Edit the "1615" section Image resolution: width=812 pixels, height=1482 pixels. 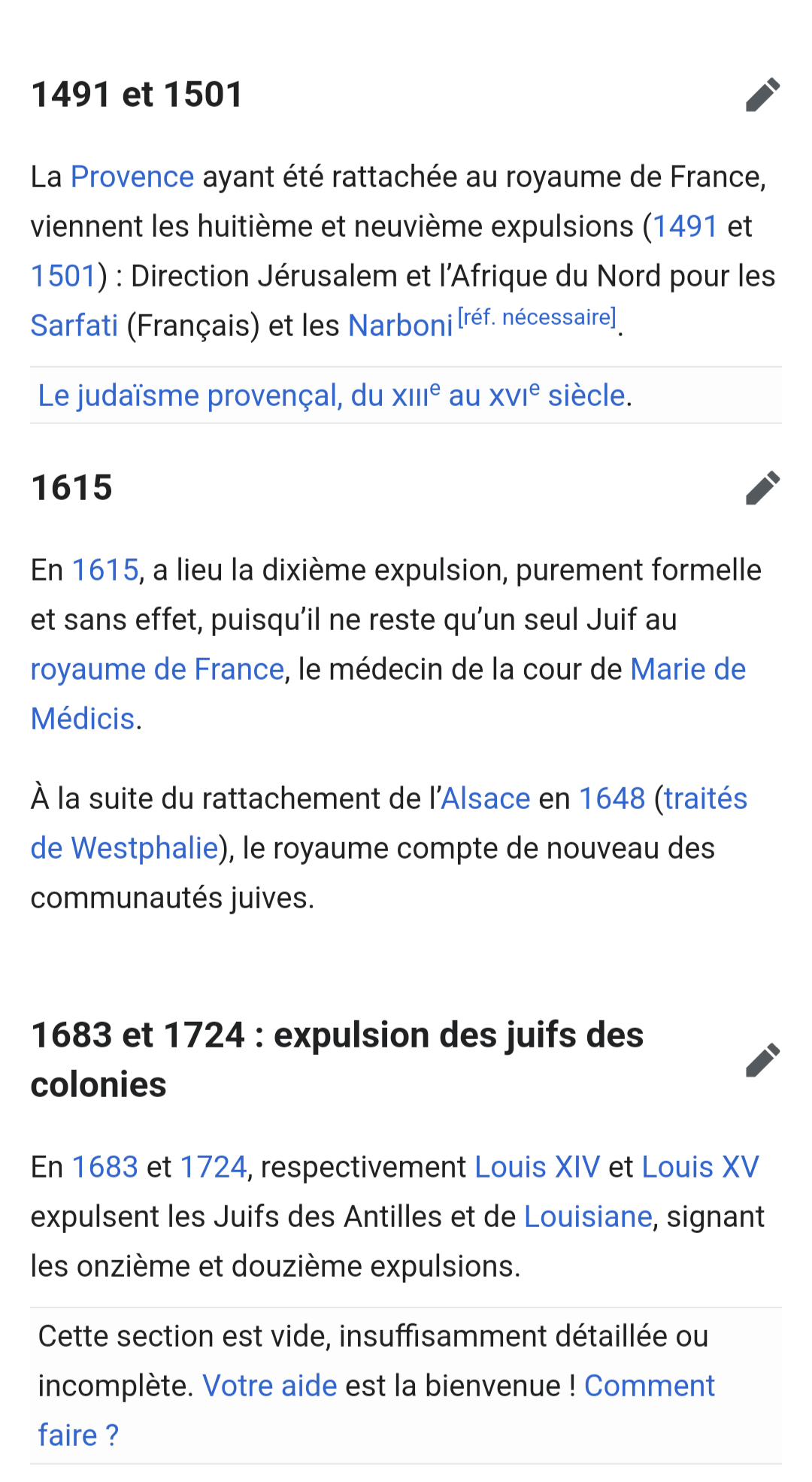(x=762, y=488)
